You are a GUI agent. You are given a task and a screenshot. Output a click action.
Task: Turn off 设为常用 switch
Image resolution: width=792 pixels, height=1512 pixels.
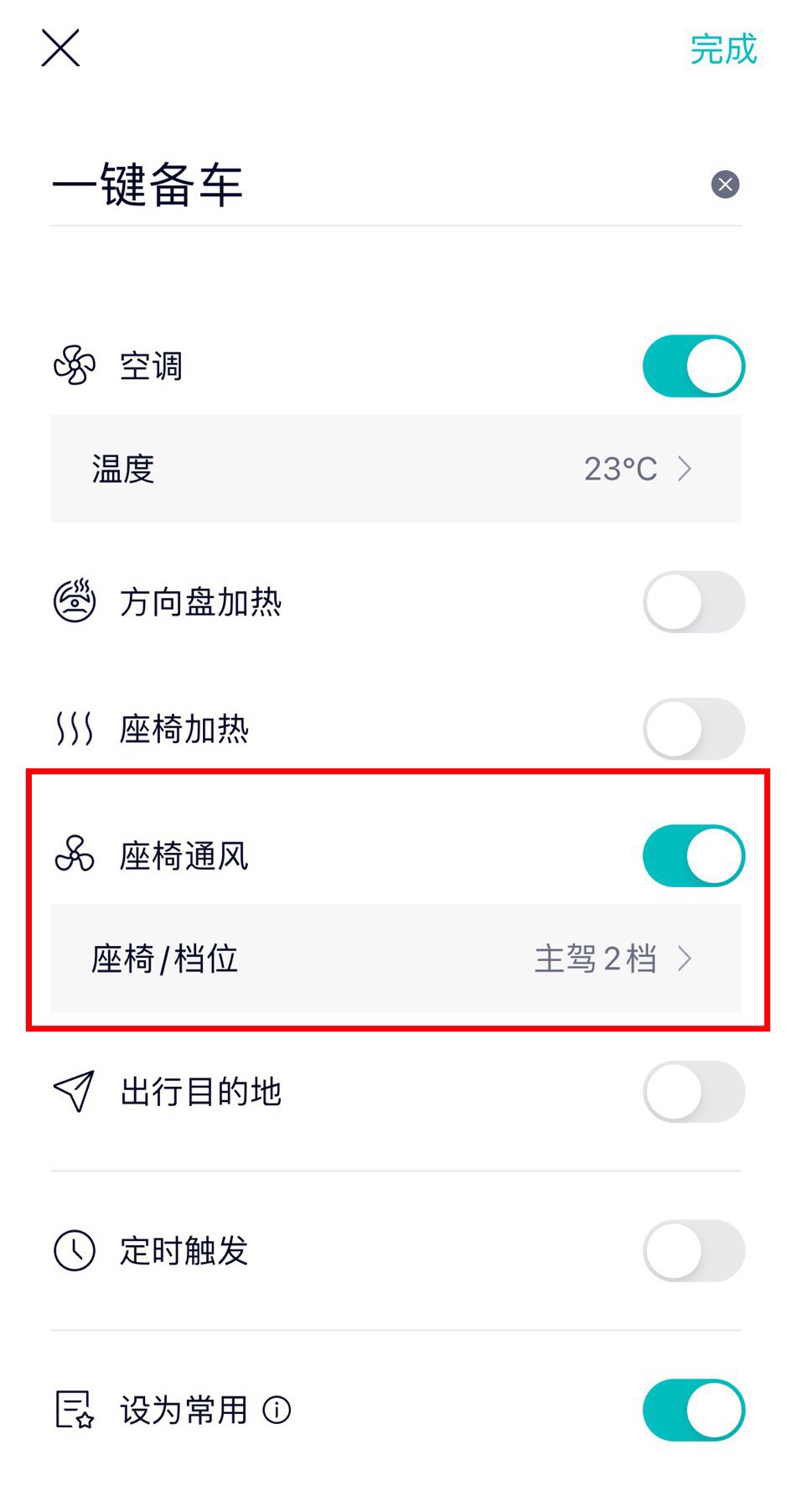coord(693,1411)
